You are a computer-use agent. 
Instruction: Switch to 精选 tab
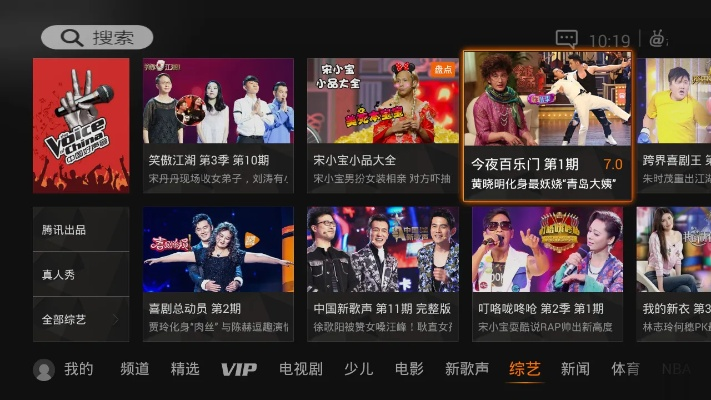coord(185,369)
